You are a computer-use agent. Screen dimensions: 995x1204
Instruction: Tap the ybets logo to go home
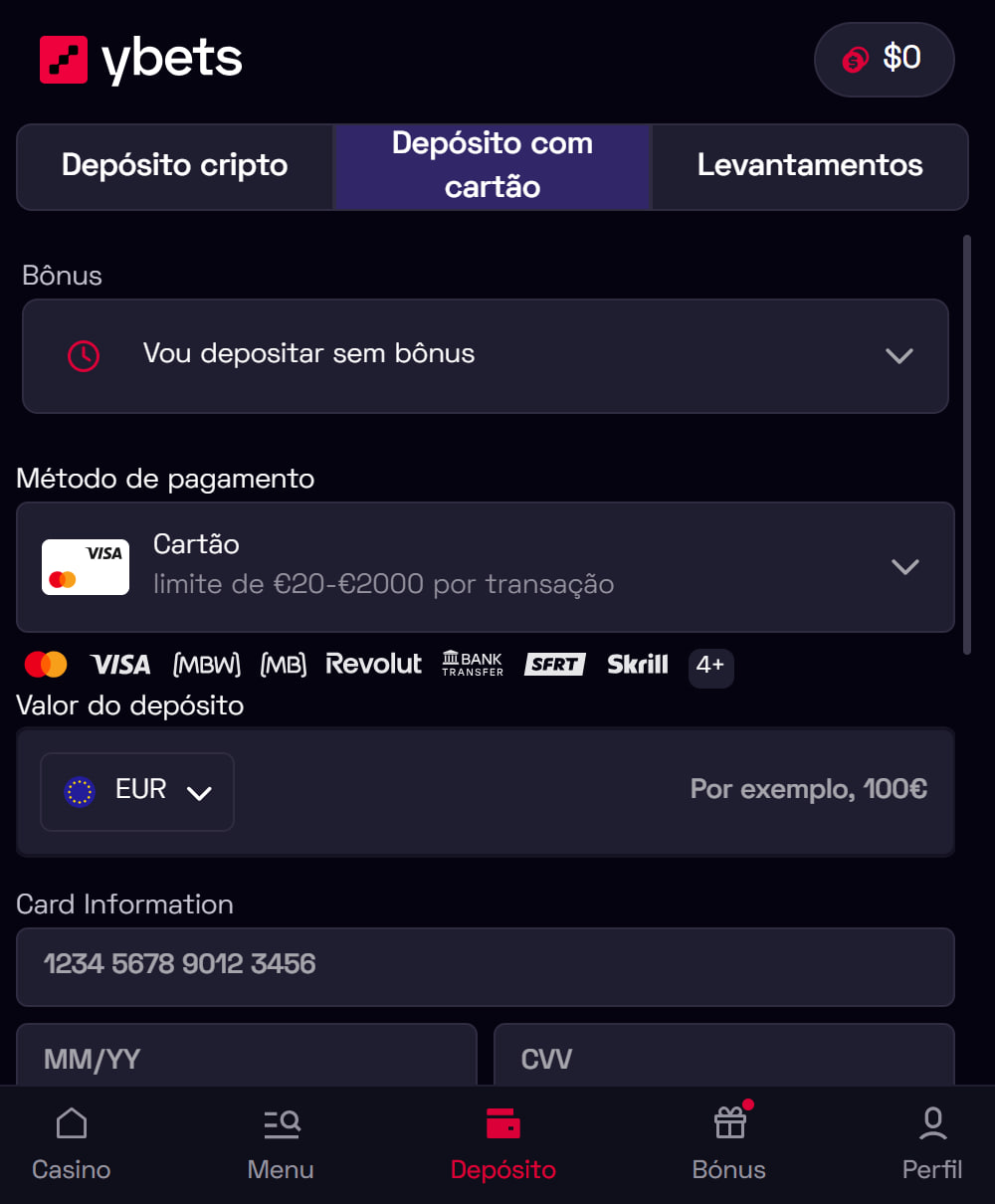tap(141, 60)
